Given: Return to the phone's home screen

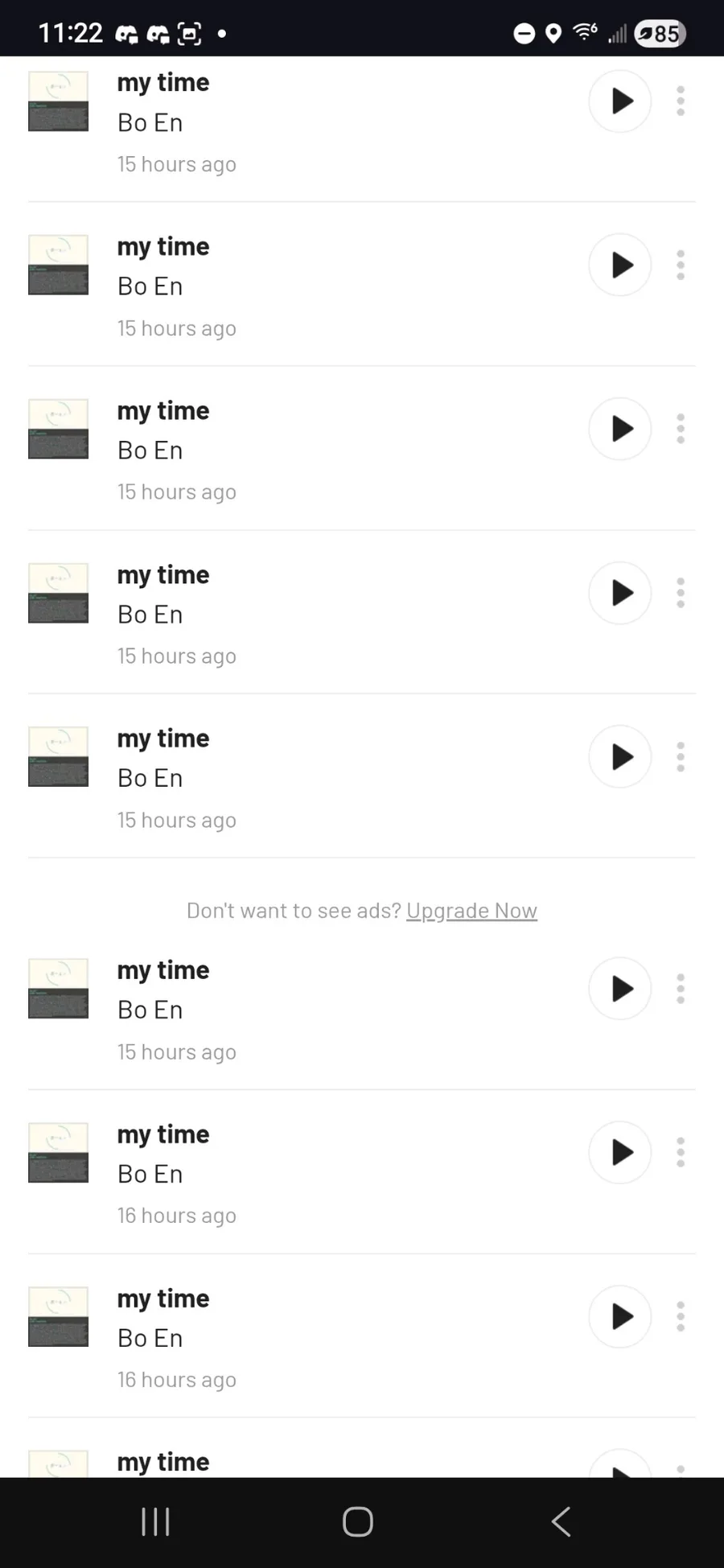Looking at the screenshot, I should (x=358, y=1521).
